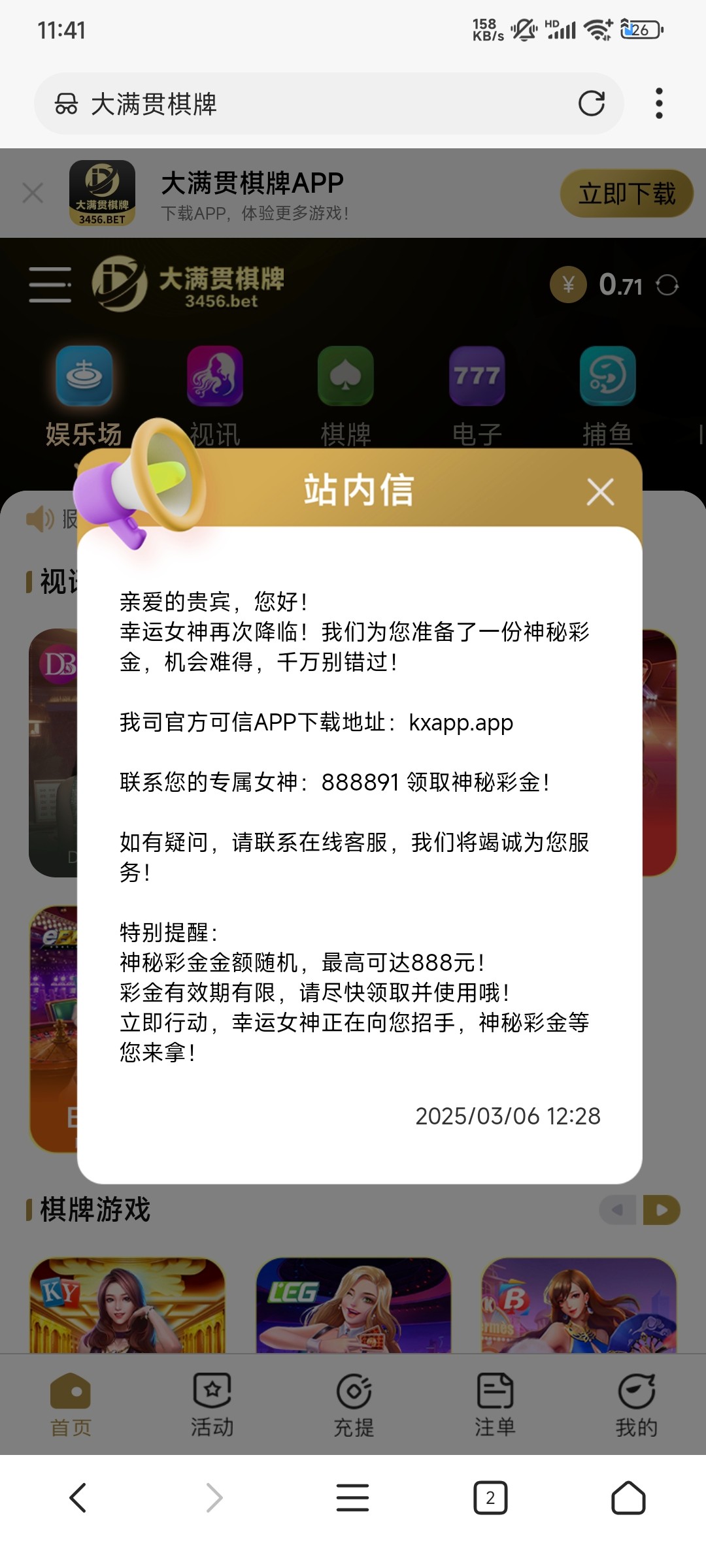706x1568 pixels.
Task: Refresh the account balance
Action: [x=667, y=285]
